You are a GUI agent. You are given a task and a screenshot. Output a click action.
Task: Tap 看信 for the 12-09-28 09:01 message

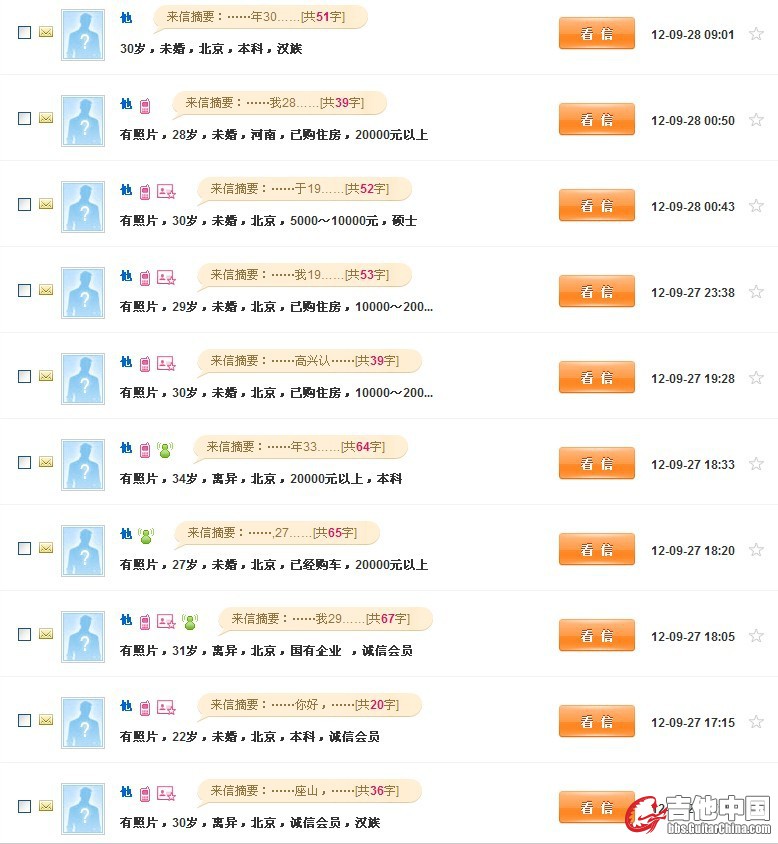(596, 34)
